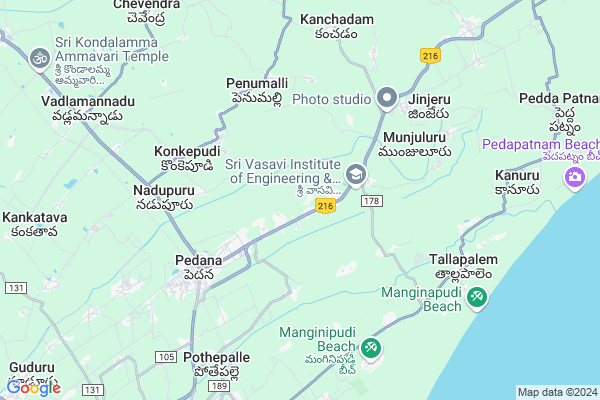Open Manginipudi Beach marker near Pothepalle

(372, 347)
